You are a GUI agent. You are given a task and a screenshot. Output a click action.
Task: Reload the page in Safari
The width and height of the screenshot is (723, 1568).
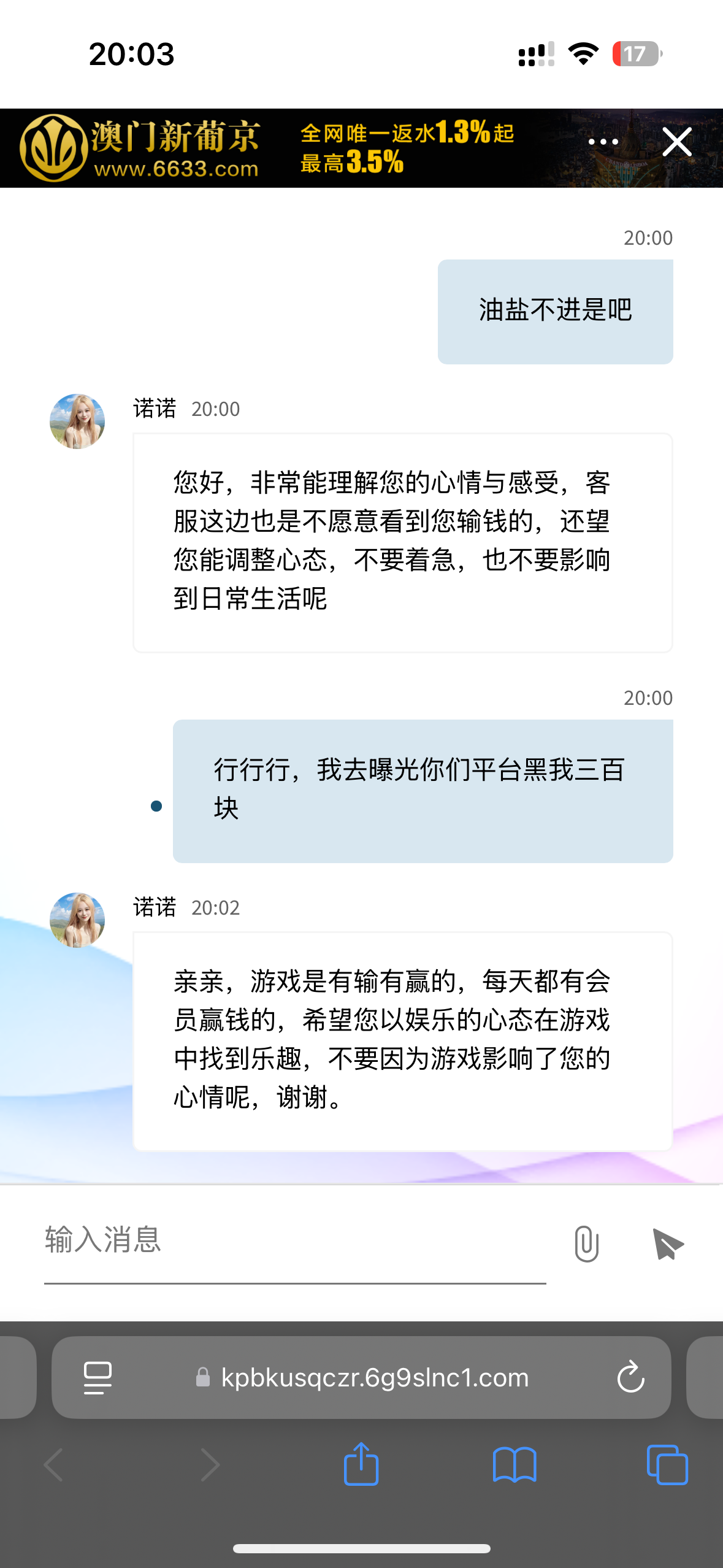[630, 1378]
